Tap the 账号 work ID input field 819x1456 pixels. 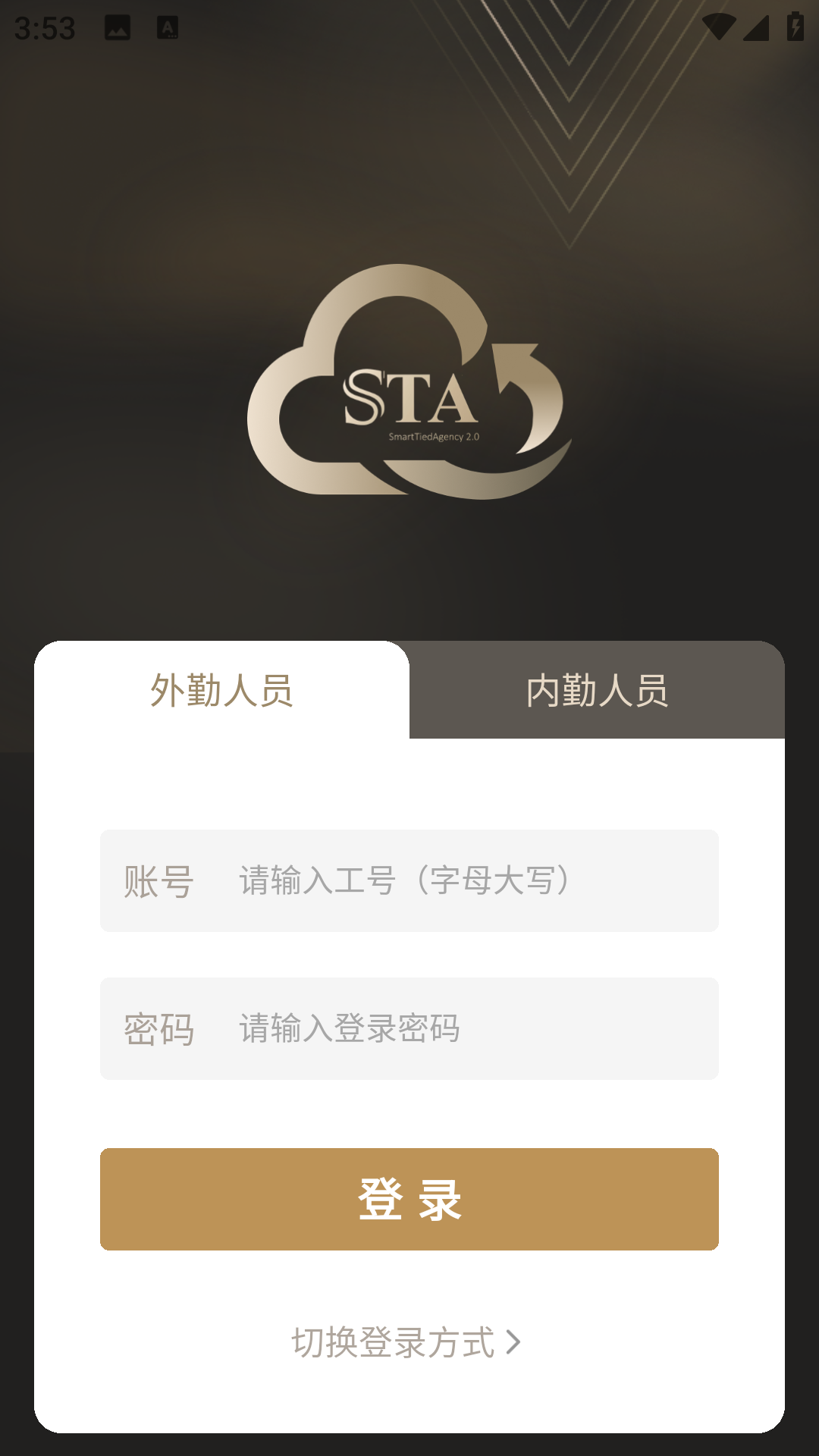tap(409, 880)
